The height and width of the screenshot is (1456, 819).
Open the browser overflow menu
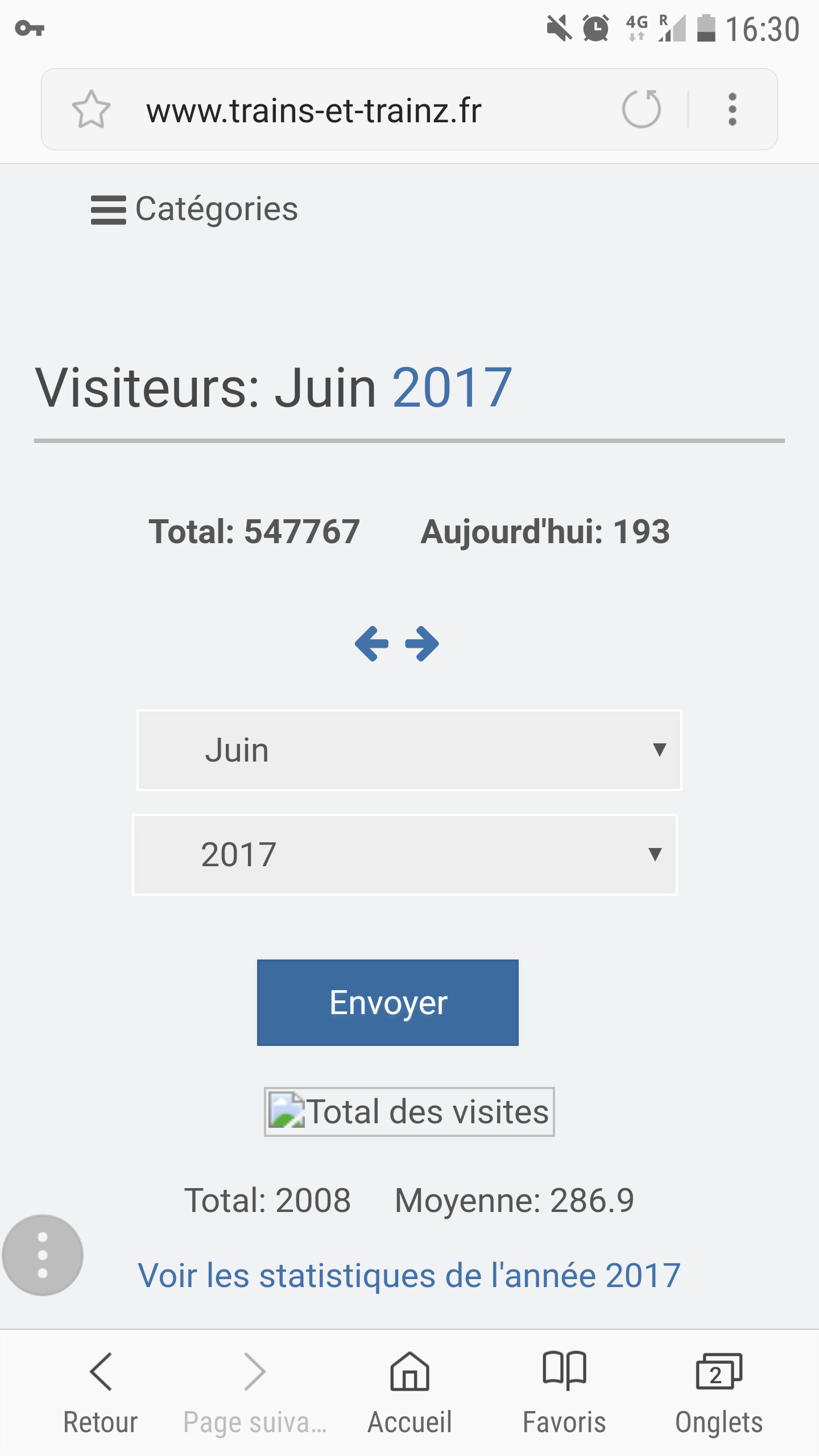(x=732, y=109)
